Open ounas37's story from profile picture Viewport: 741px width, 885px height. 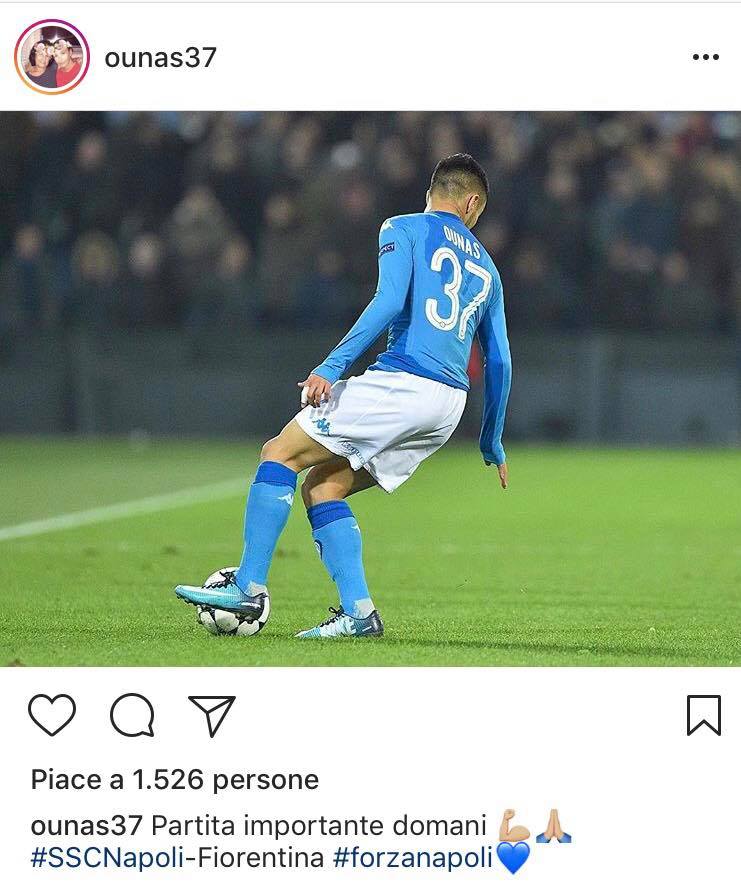(x=52, y=57)
